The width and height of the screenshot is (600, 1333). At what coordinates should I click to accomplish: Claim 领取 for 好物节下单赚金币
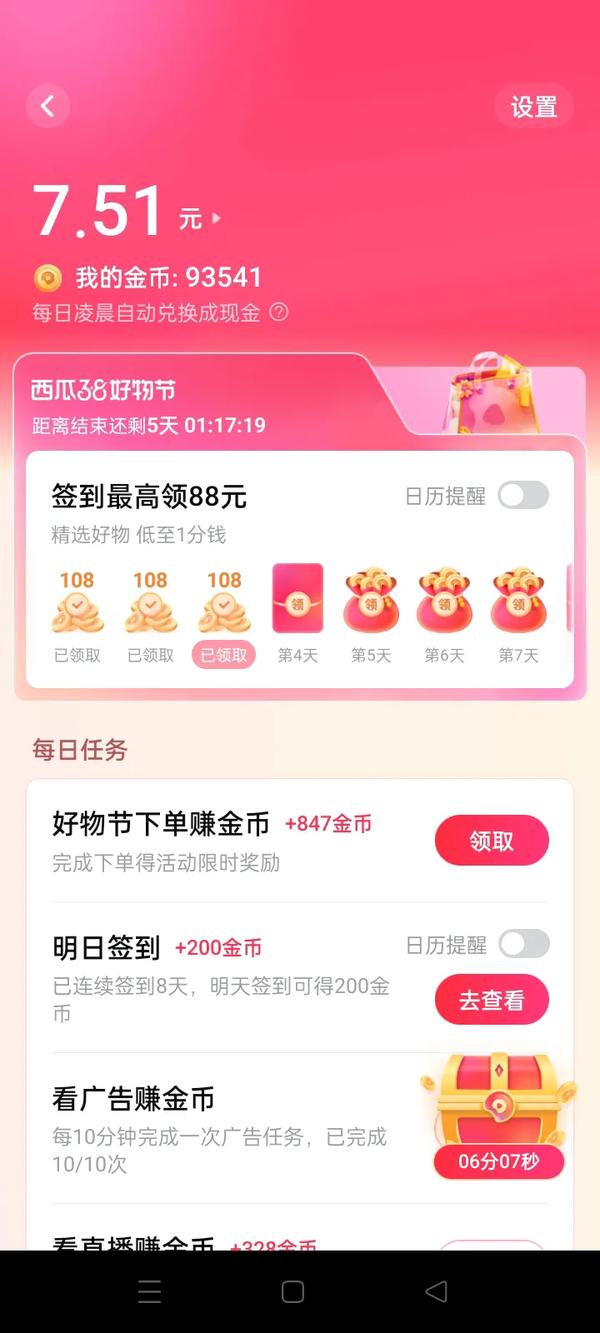(492, 841)
